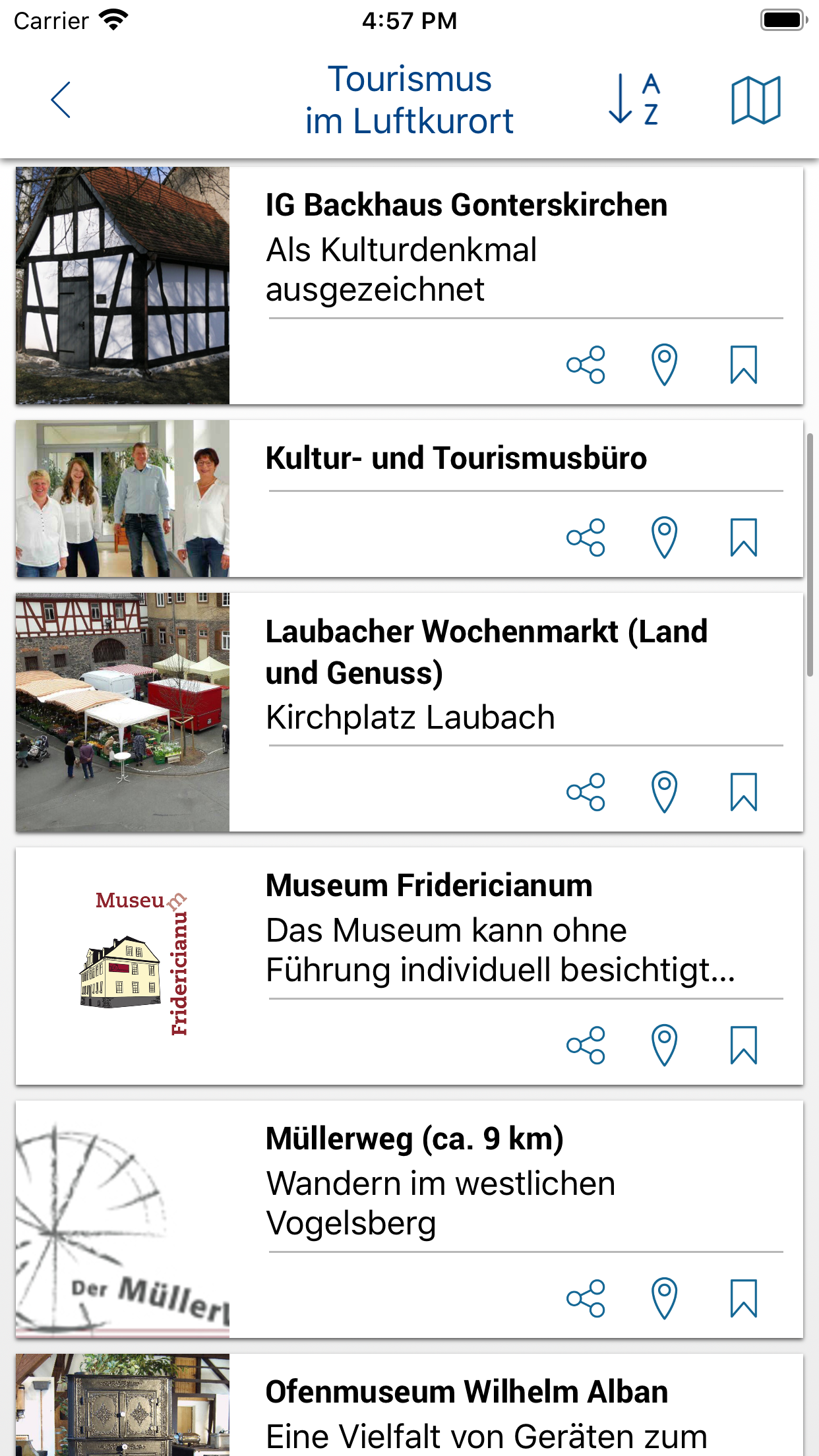Go back to the previous screen

tap(61, 100)
